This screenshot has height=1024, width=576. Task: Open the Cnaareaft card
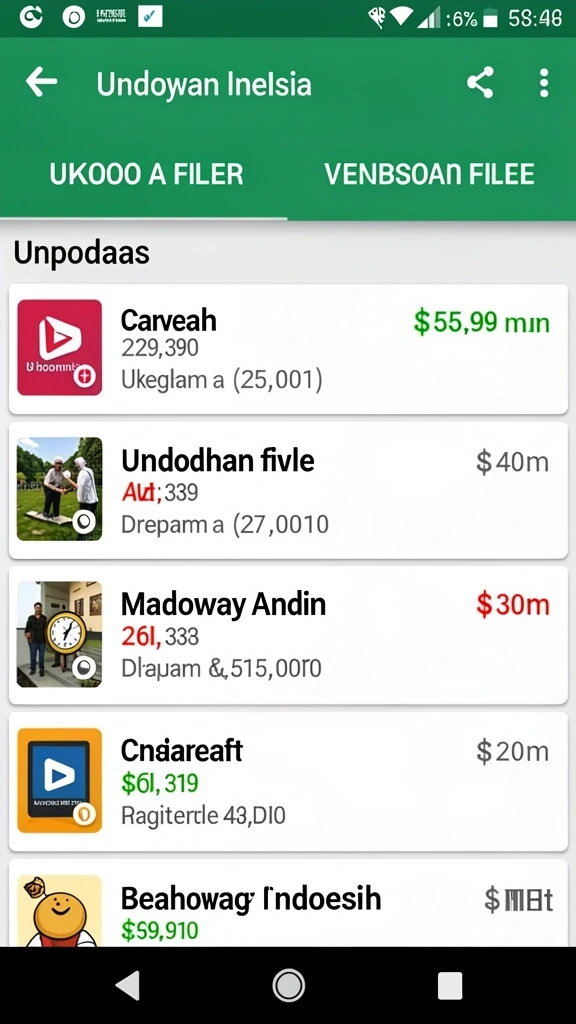click(288, 781)
